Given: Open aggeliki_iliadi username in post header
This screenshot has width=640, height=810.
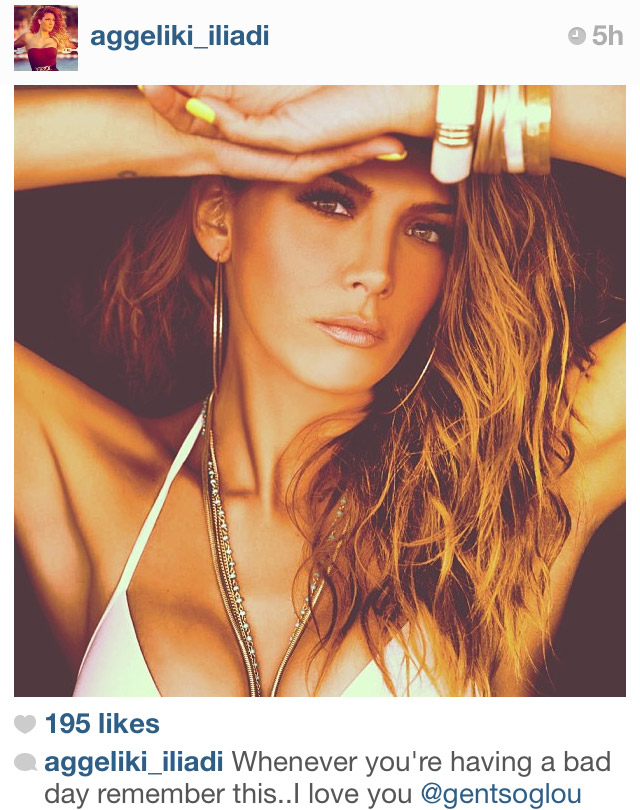Looking at the screenshot, I should tap(180, 37).
